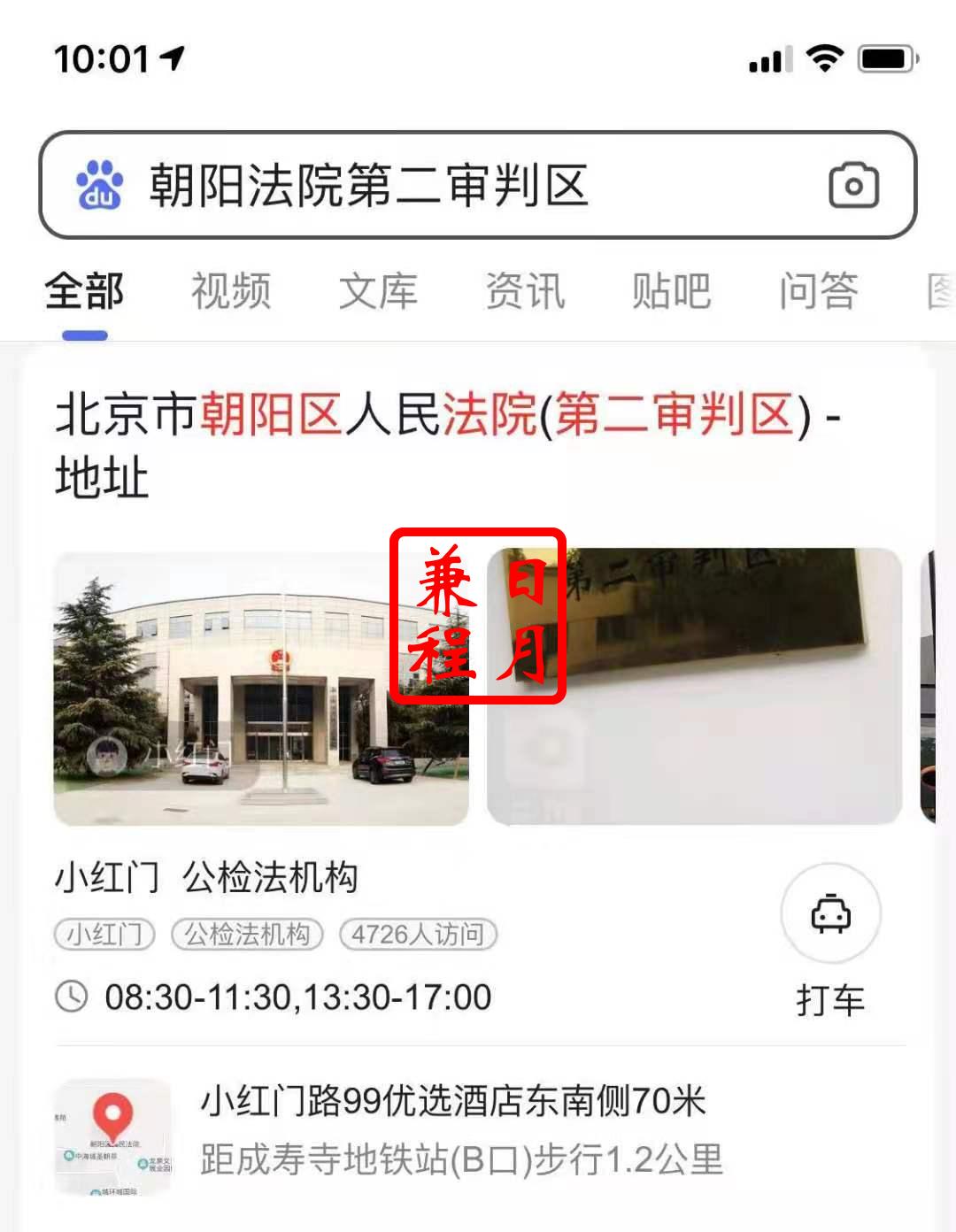956x1232 pixels.
Task: Tap the 打车 taxi button
Action: tap(830, 940)
